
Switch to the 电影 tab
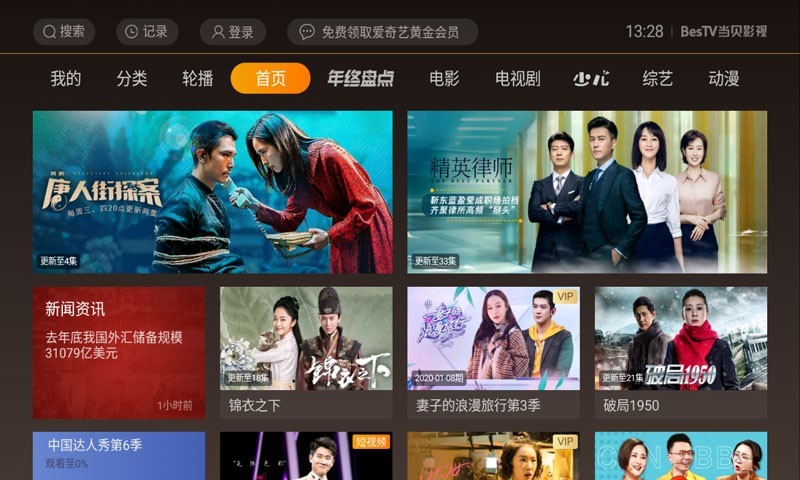click(444, 79)
